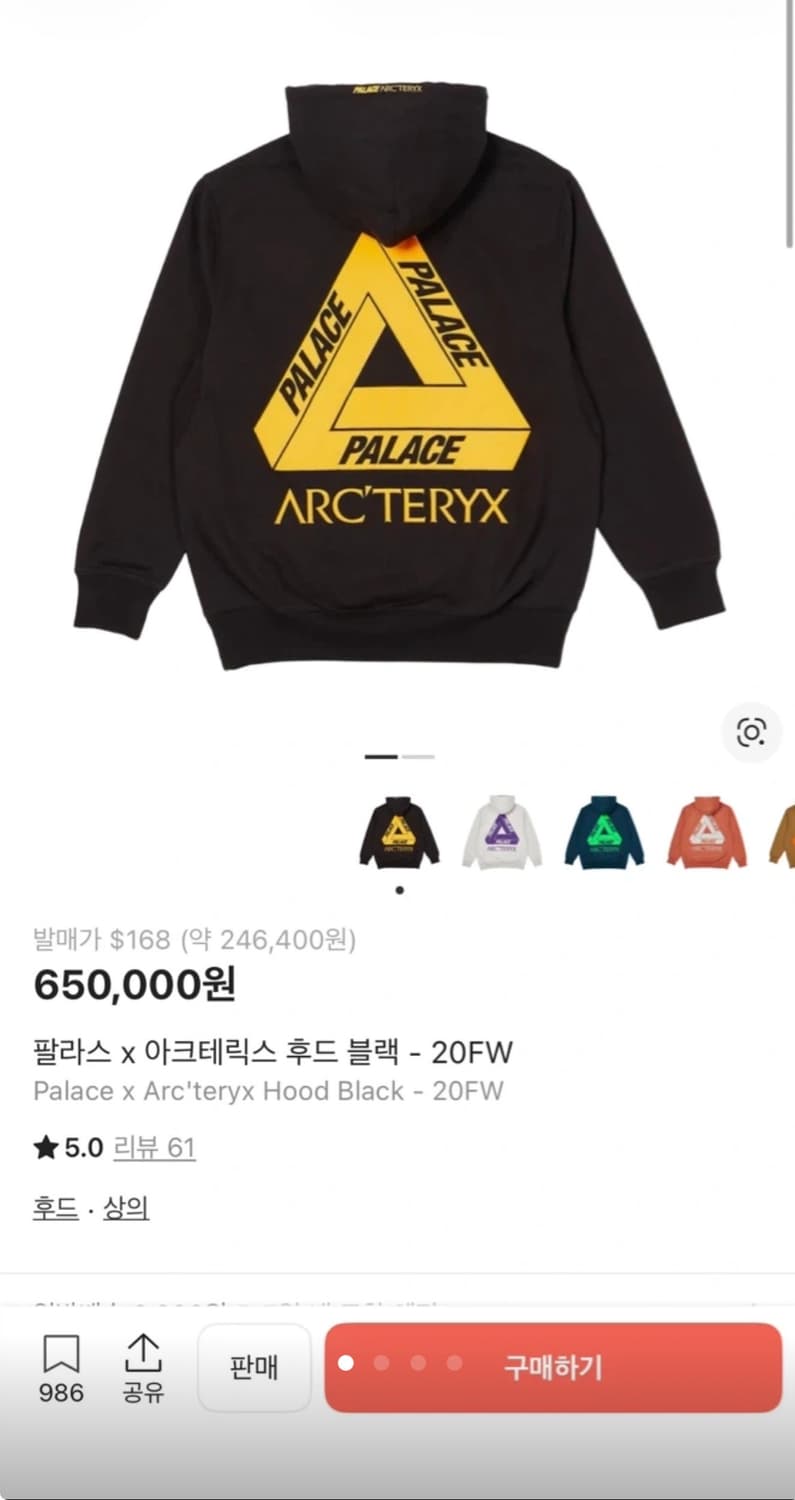
Task: Tap the bookmark icon above 986
Action: point(62,1352)
